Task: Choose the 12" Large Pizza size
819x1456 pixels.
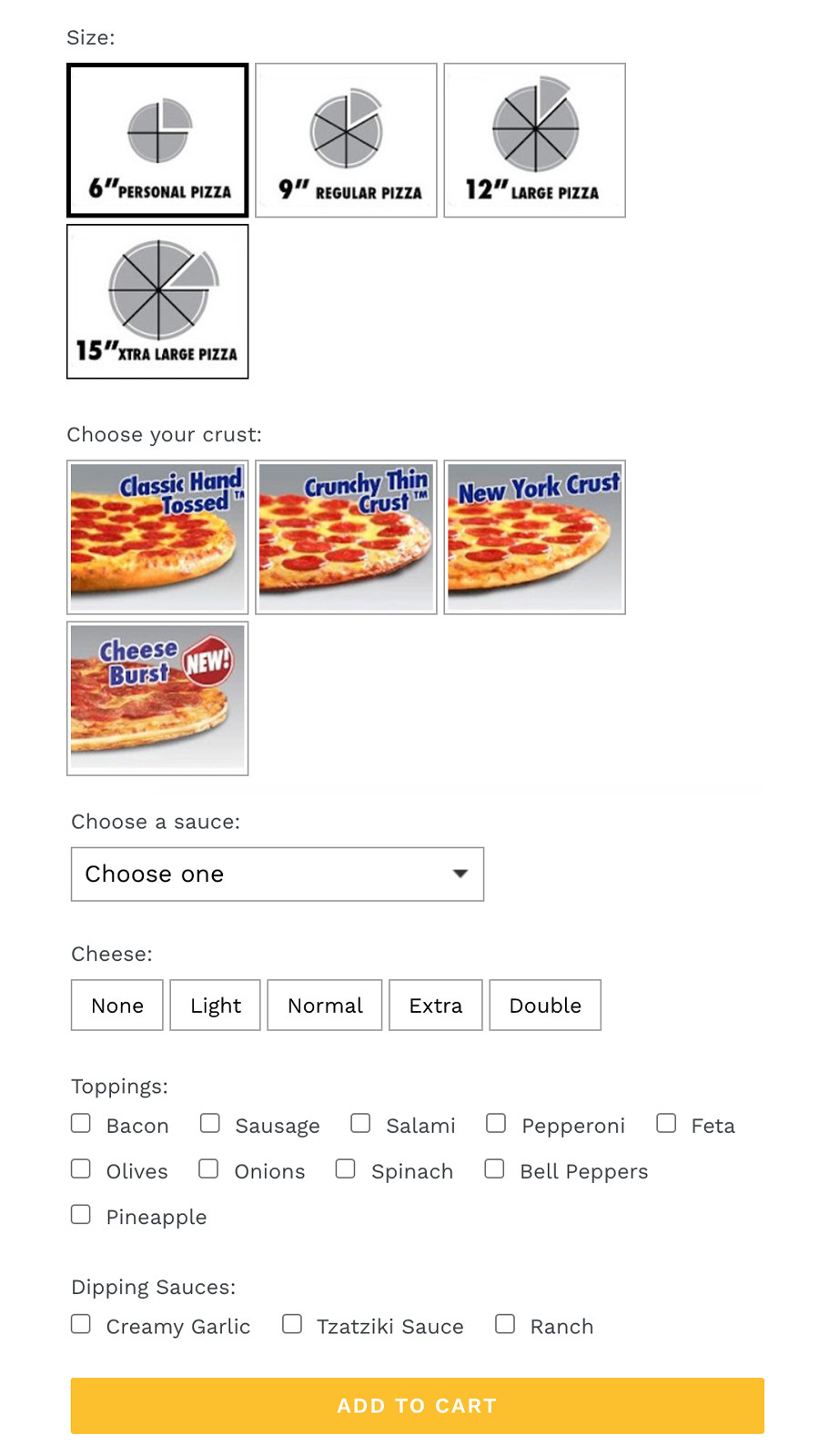Action: 534,140
